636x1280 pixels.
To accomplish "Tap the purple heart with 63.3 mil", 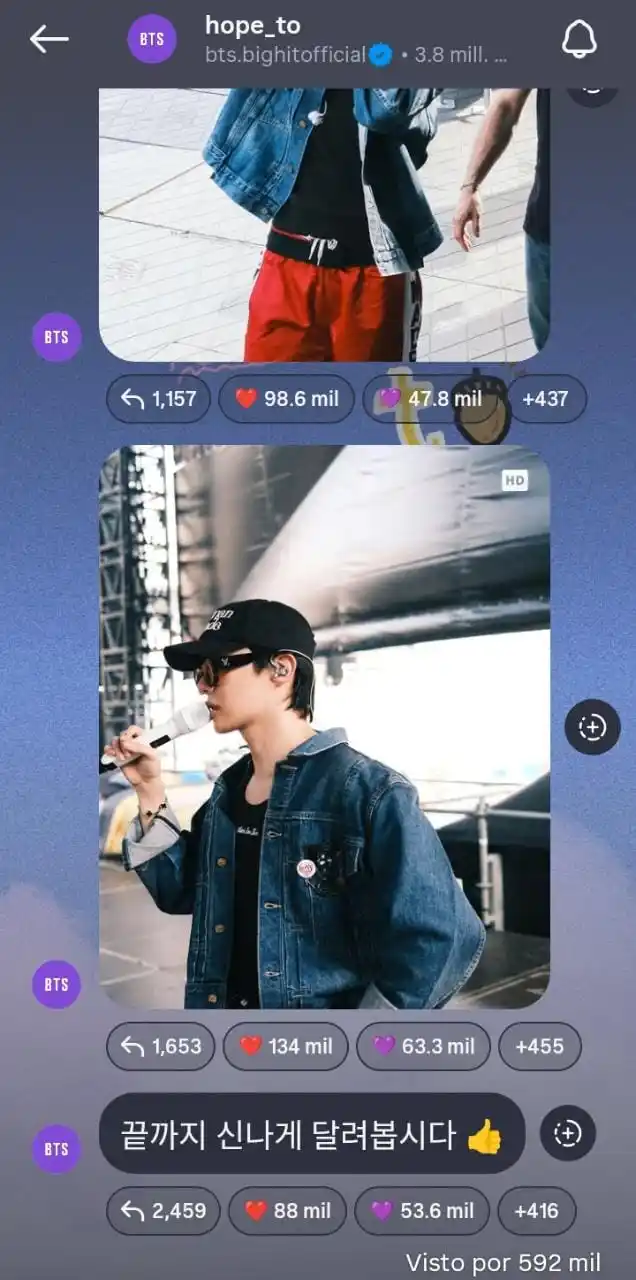I will coord(423,1046).
